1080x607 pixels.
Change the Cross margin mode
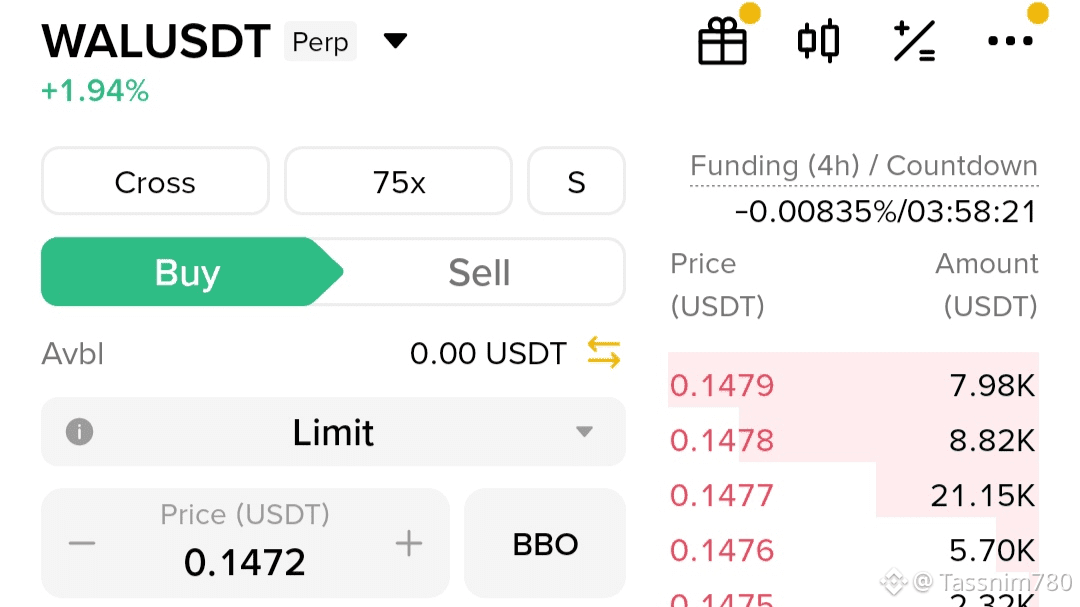point(155,182)
